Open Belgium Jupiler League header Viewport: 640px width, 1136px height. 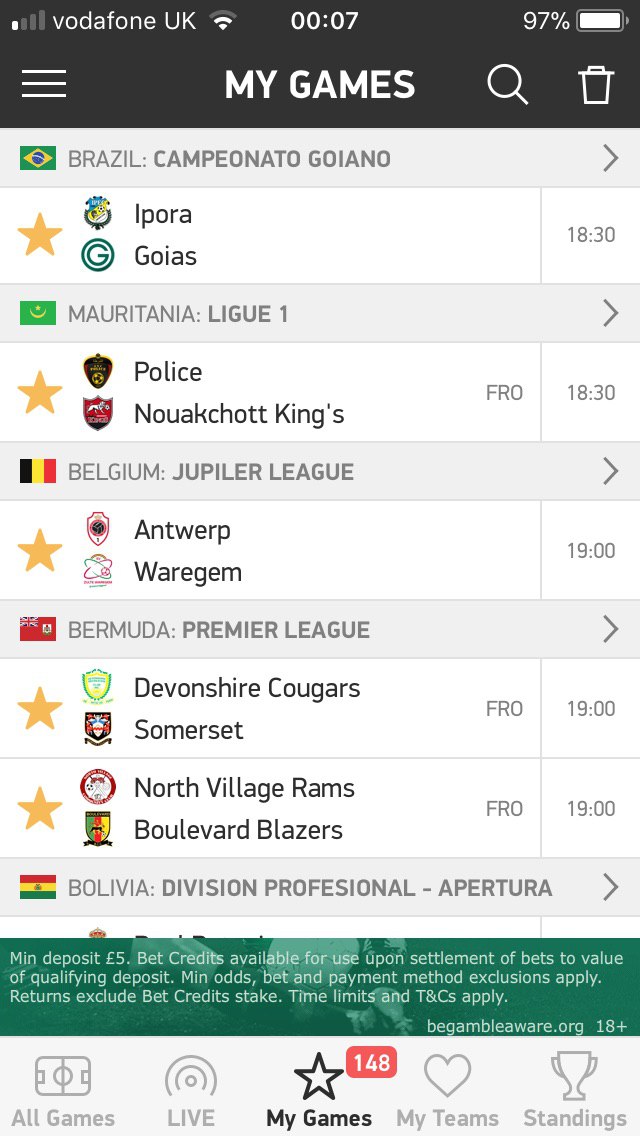click(x=320, y=472)
